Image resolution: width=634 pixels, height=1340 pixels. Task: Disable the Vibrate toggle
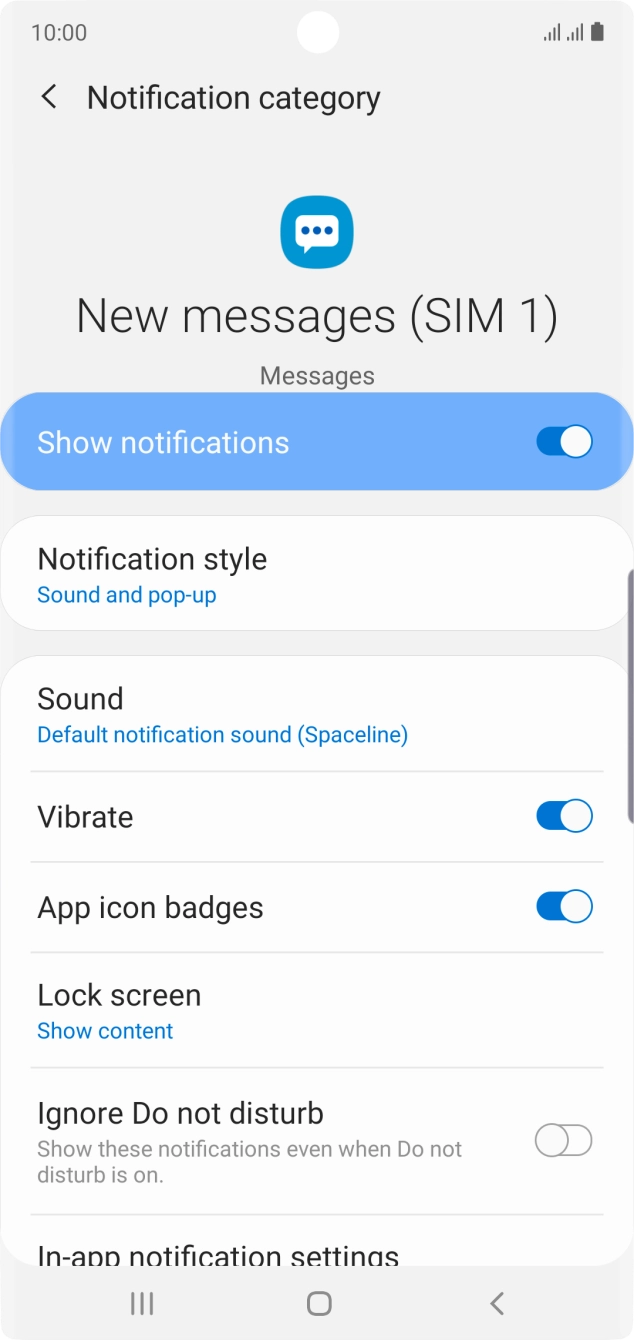[x=564, y=816]
